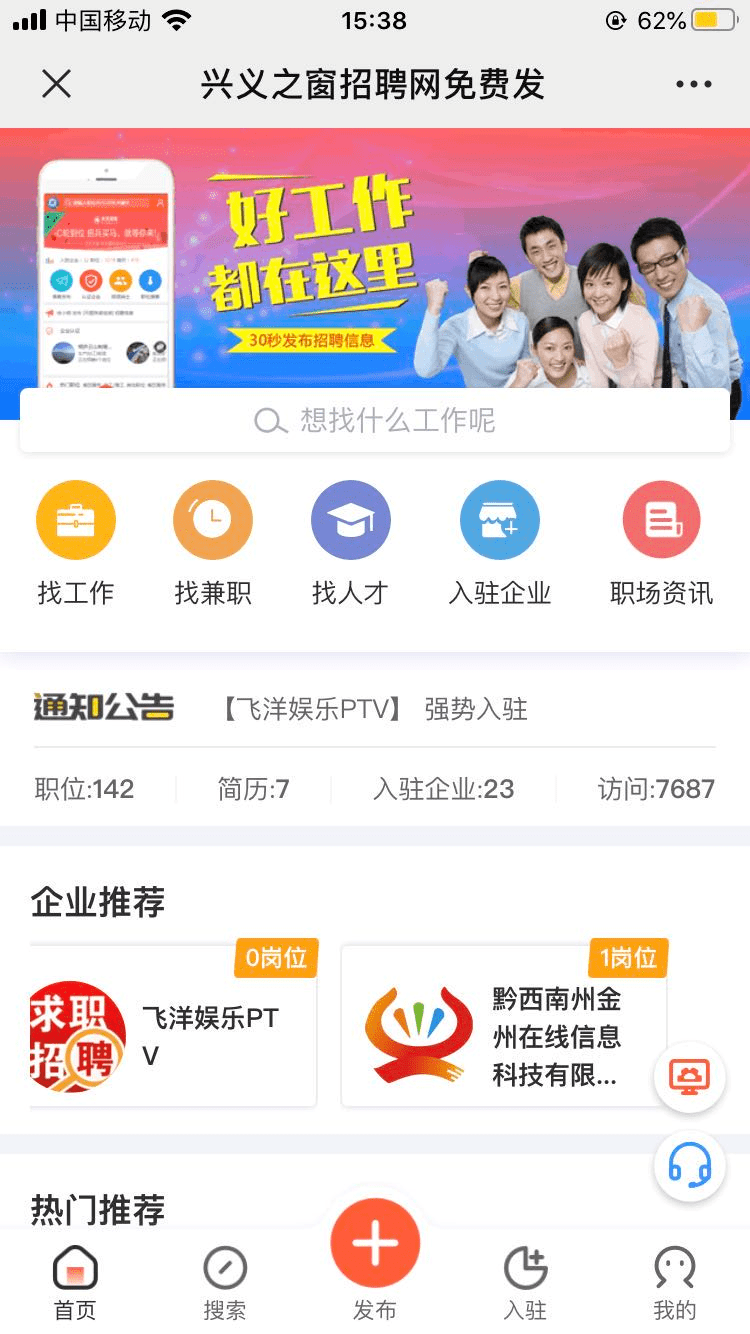The width and height of the screenshot is (750, 1334).
Task: Tap the red 发布 plus button
Action: pyautogui.click(x=375, y=1243)
